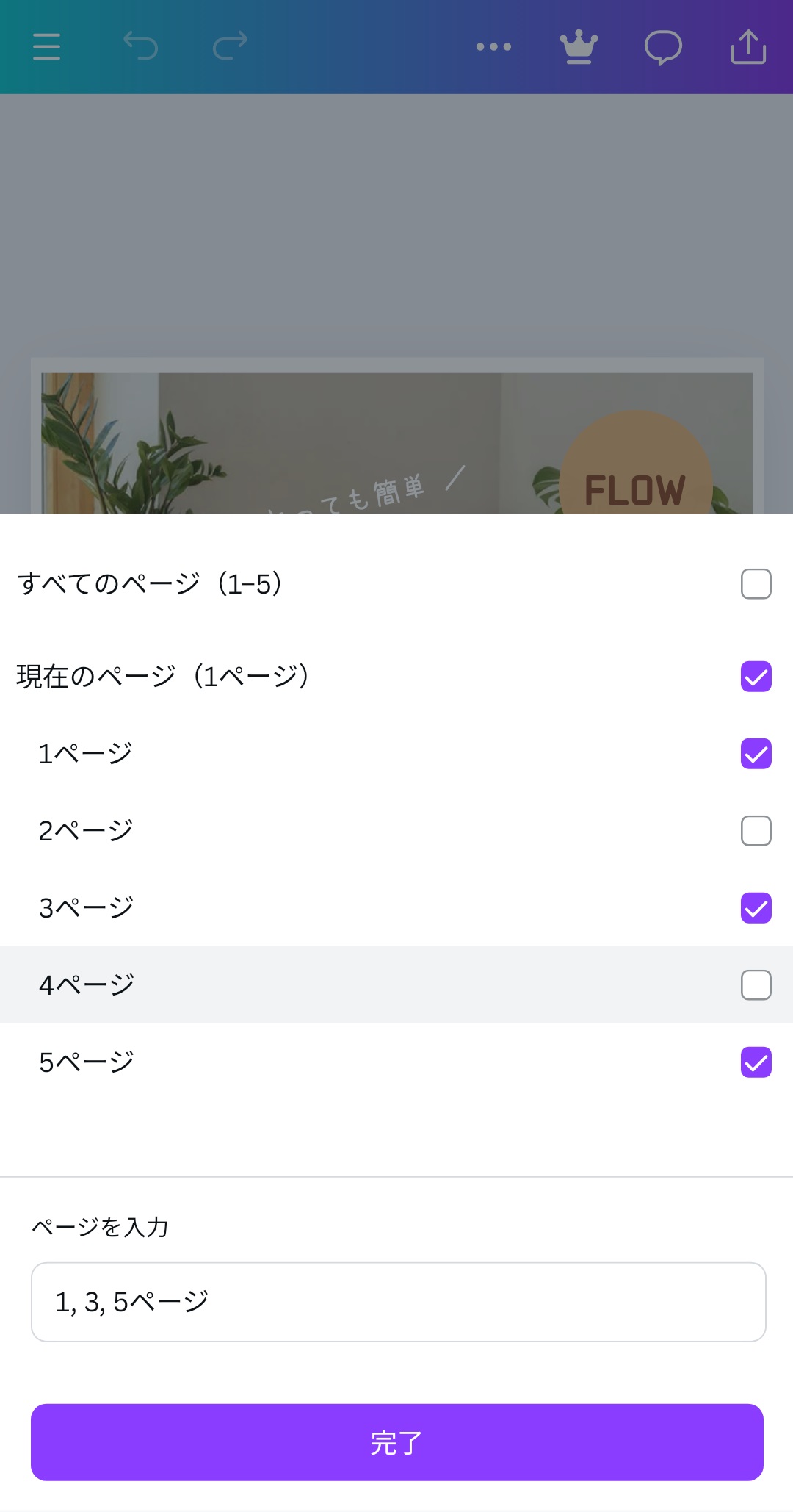
Task: Tap the 完了 button to confirm
Action: coord(396,1441)
